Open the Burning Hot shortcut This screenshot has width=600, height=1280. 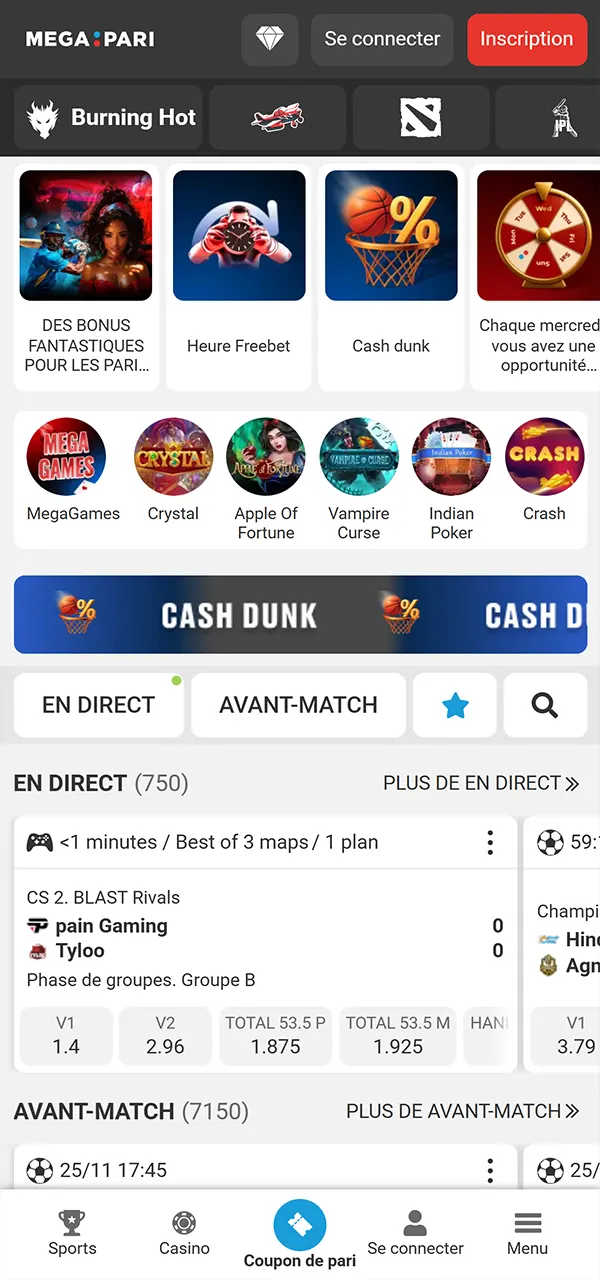(x=108, y=118)
